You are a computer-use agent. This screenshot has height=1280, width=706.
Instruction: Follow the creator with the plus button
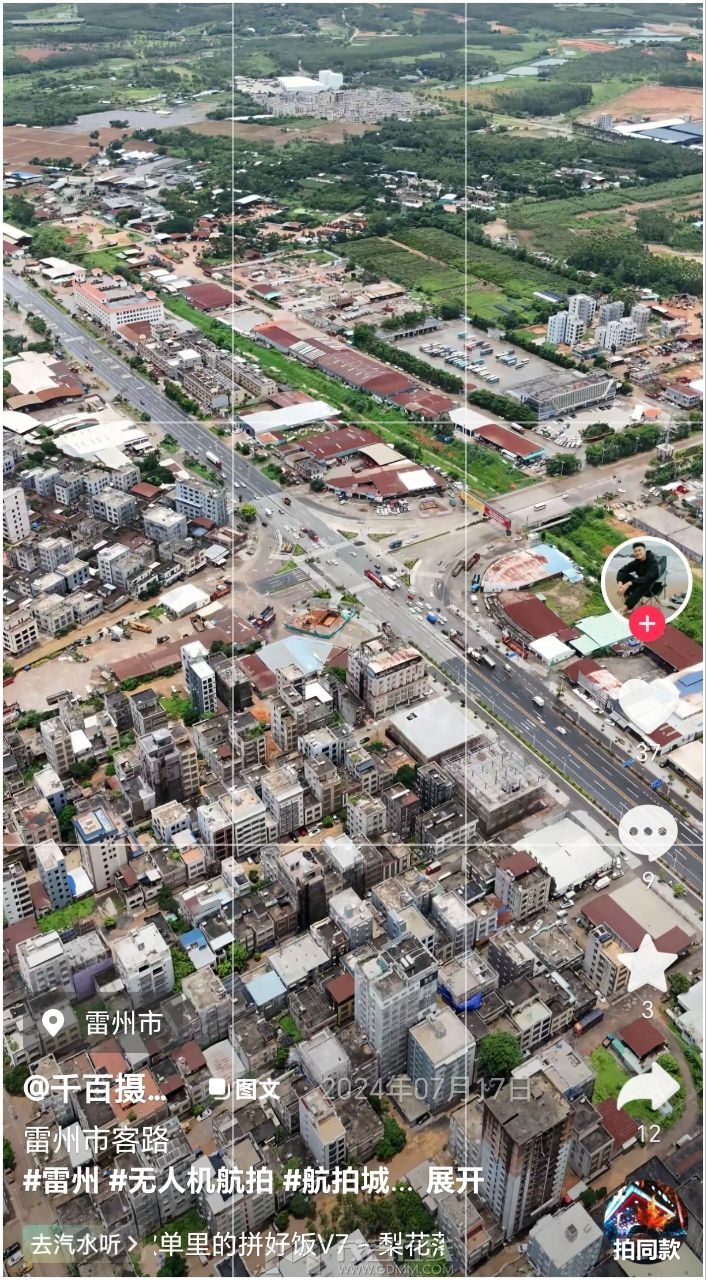(x=646, y=624)
